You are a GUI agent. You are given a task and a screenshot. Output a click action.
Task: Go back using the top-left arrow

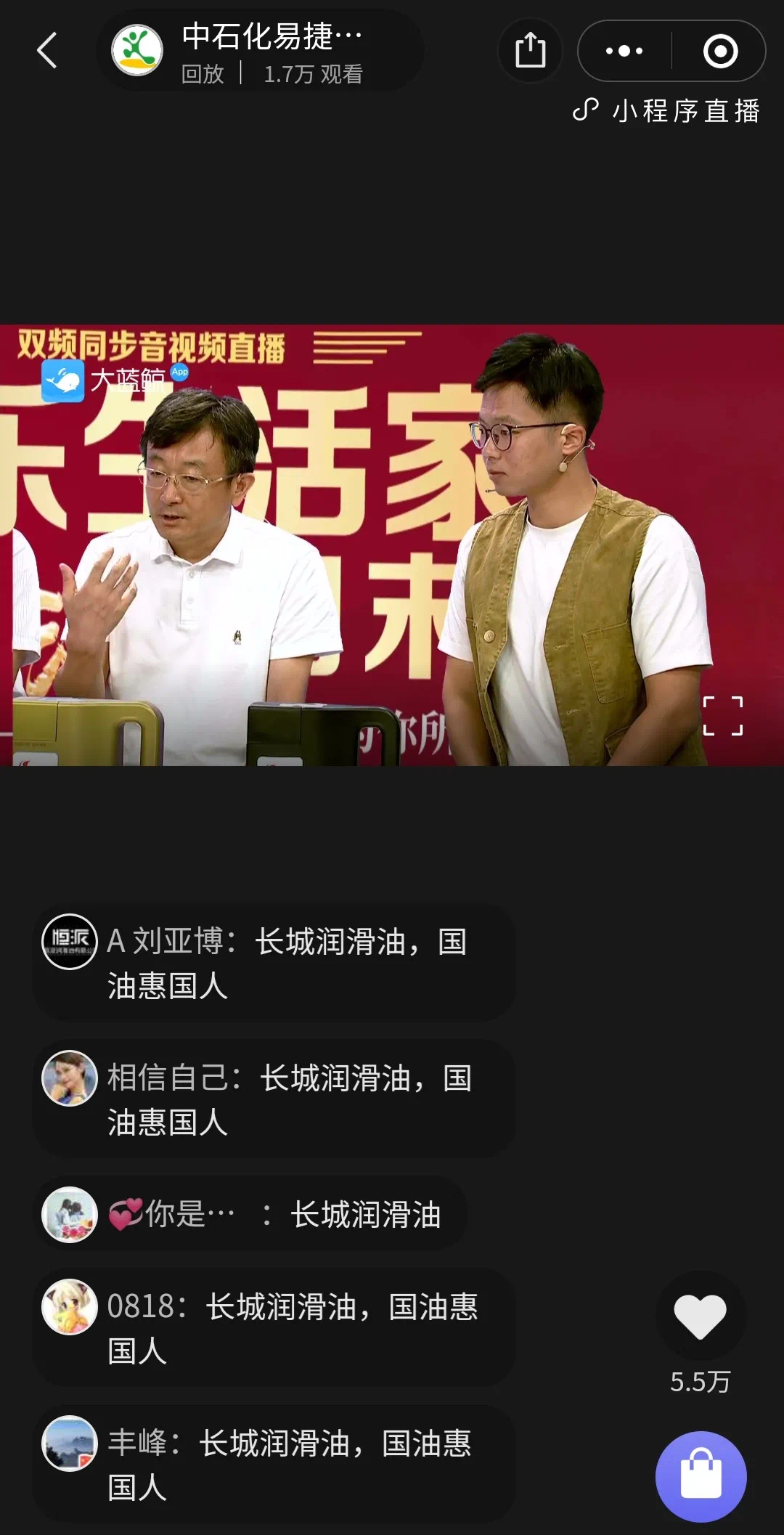(47, 51)
